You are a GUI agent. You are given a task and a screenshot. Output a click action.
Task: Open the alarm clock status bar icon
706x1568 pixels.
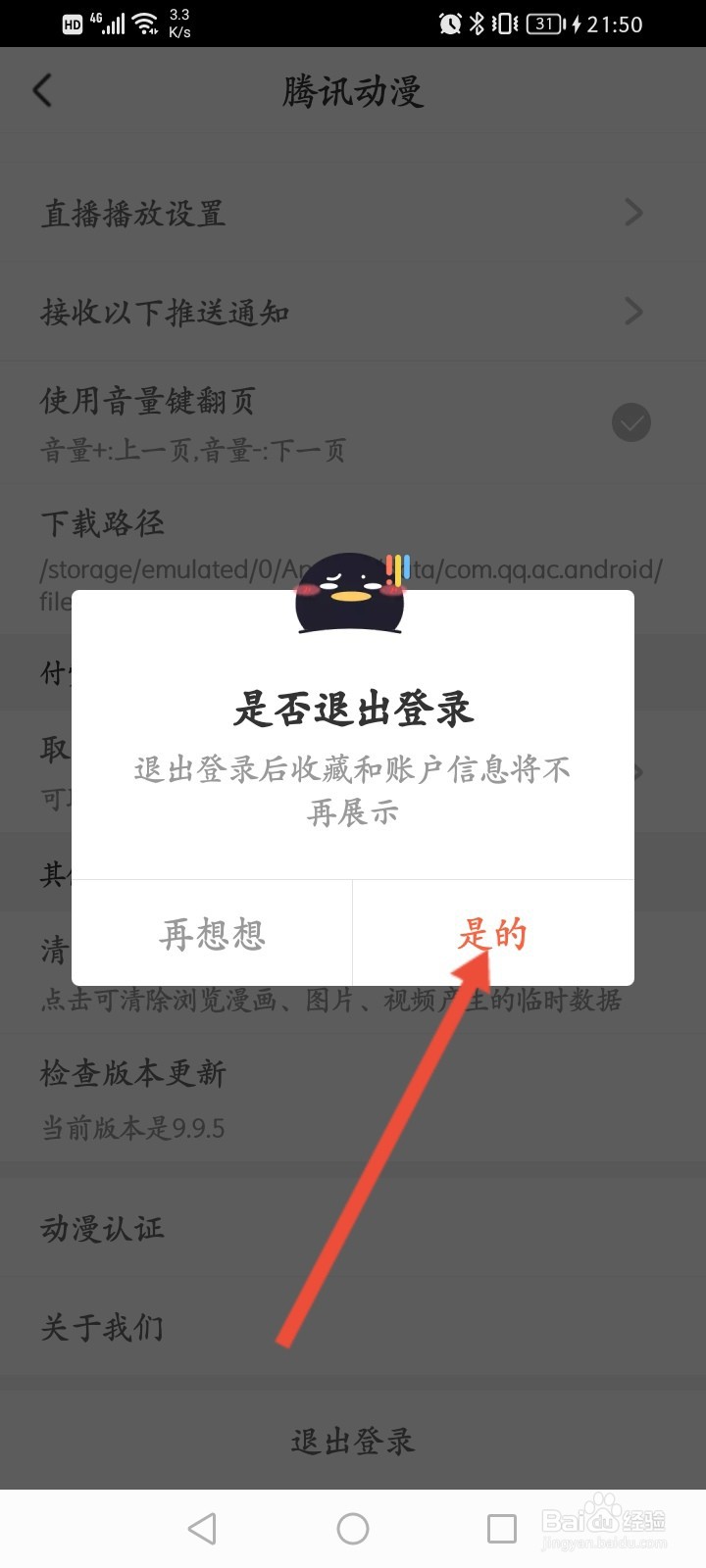449,24
